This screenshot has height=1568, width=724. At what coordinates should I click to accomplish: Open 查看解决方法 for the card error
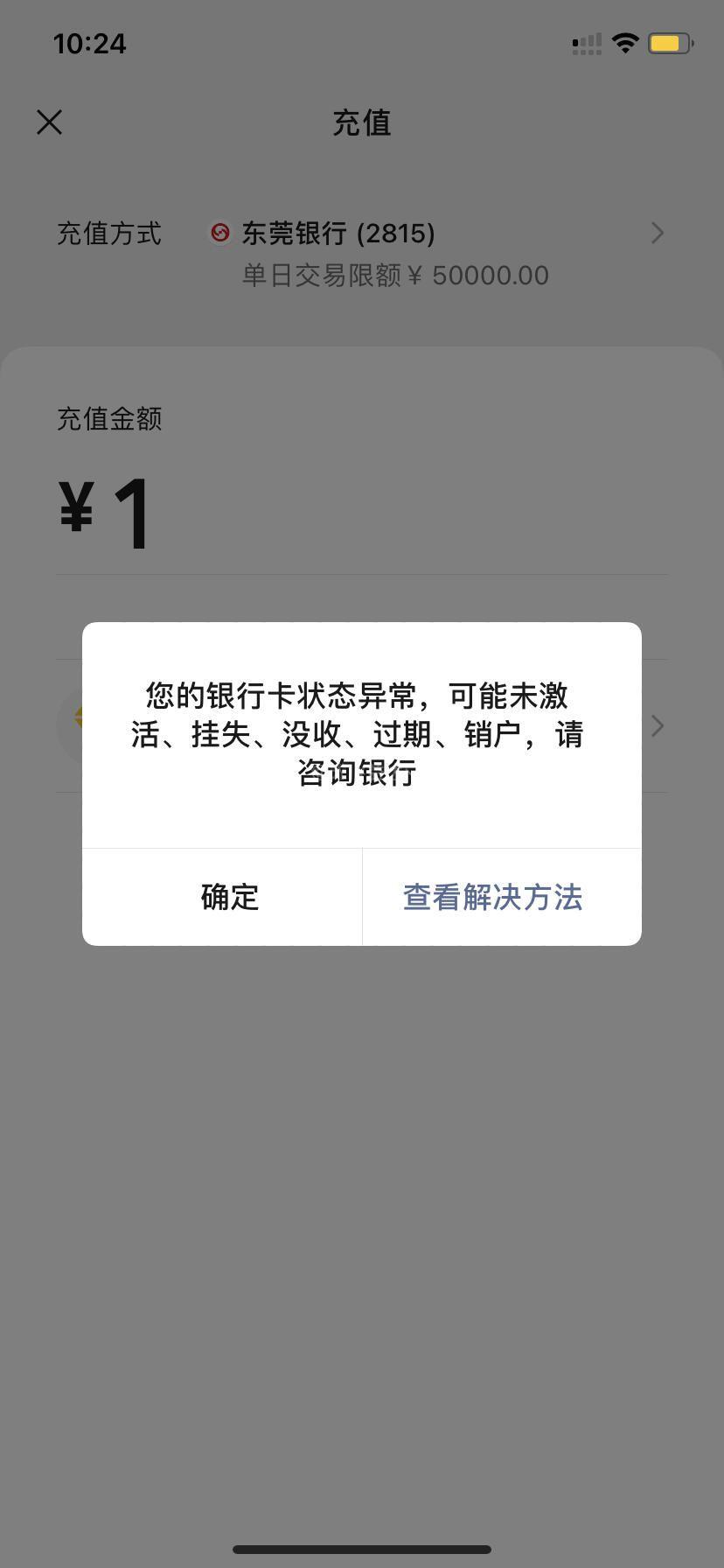click(502, 897)
